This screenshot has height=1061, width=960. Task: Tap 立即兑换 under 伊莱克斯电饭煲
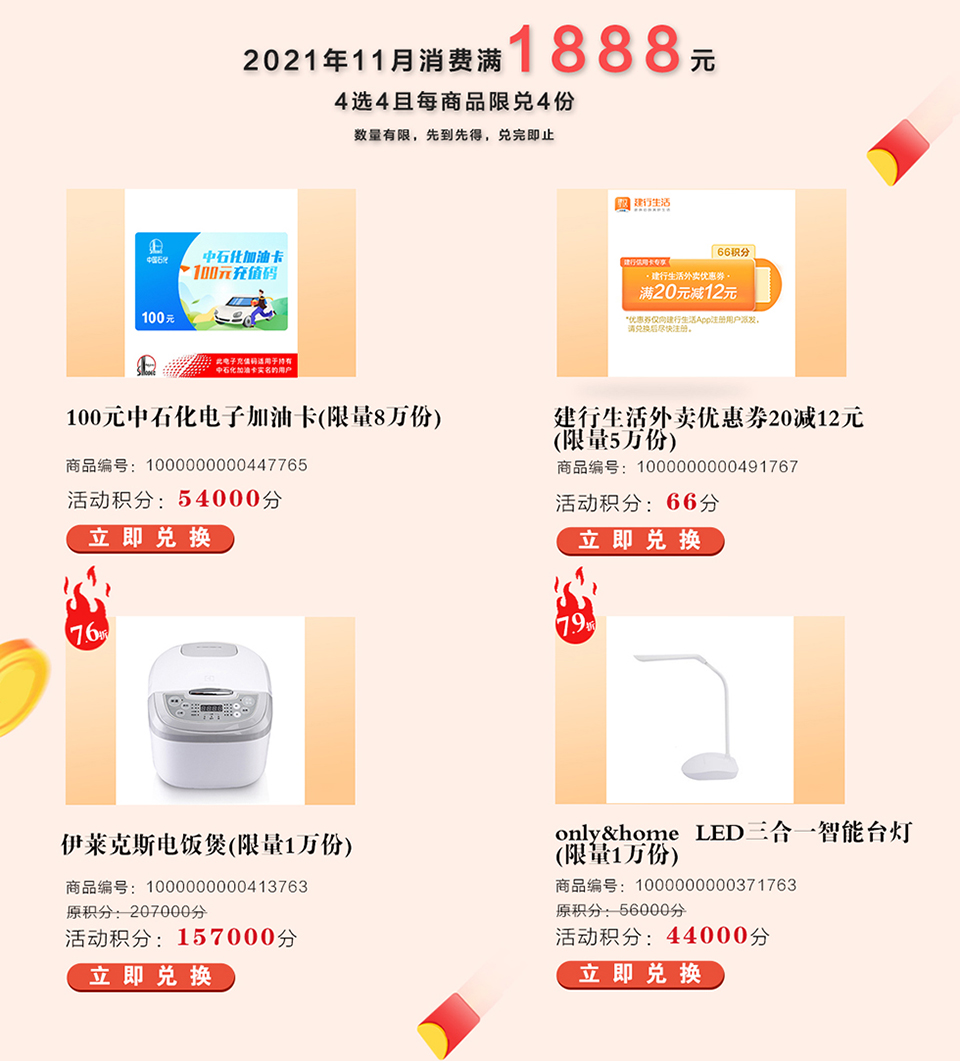coord(150,976)
